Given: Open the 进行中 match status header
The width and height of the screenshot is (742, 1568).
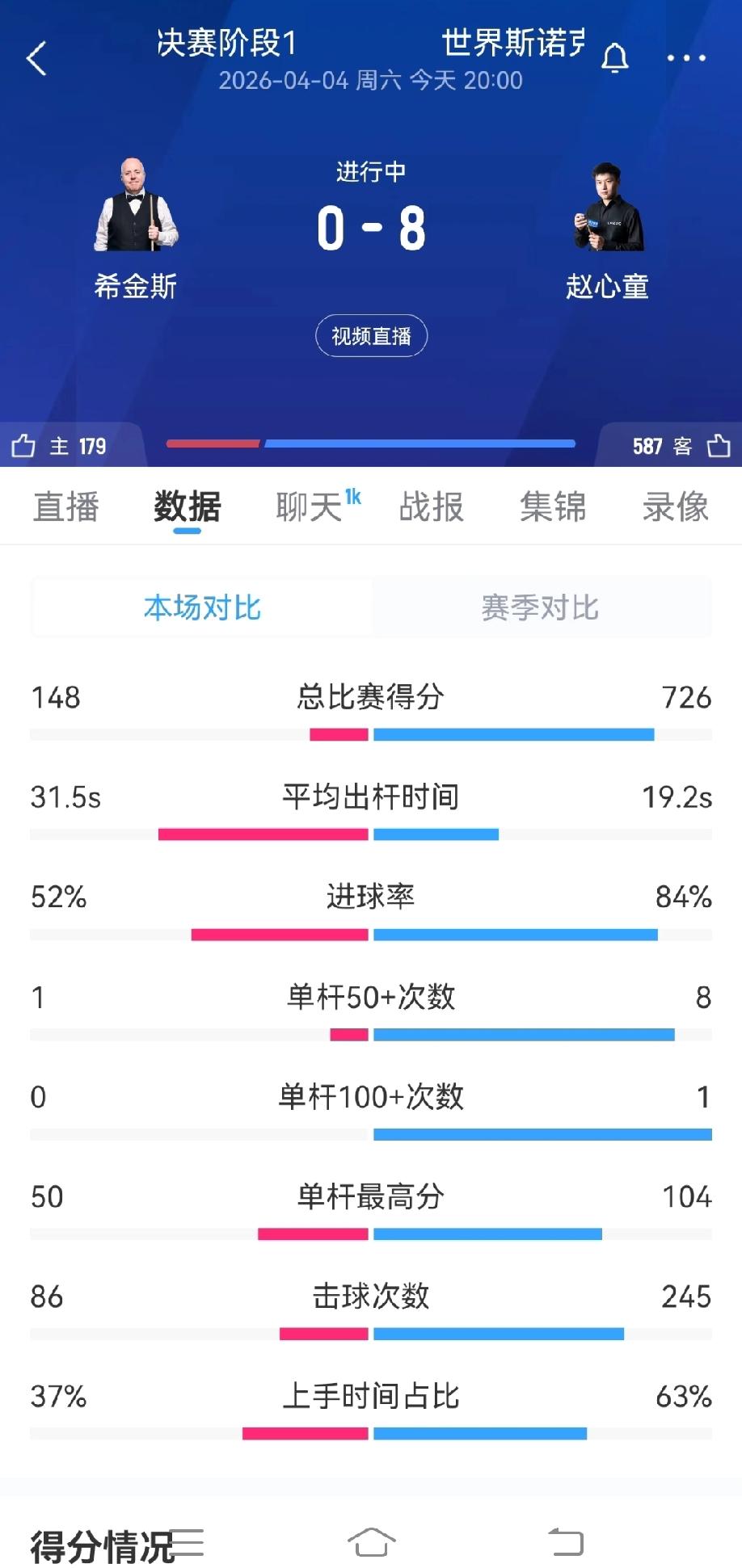Looking at the screenshot, I should [370, 171].
